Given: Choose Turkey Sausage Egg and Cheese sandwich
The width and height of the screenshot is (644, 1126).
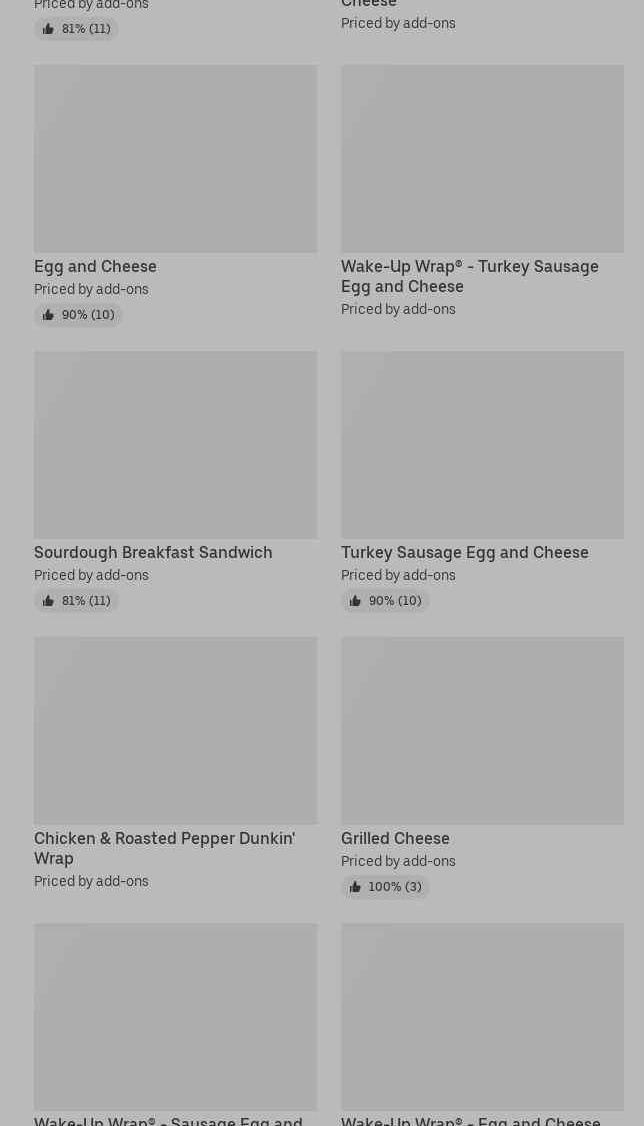Looking at the screenshot, I should [x=482, y=481].
